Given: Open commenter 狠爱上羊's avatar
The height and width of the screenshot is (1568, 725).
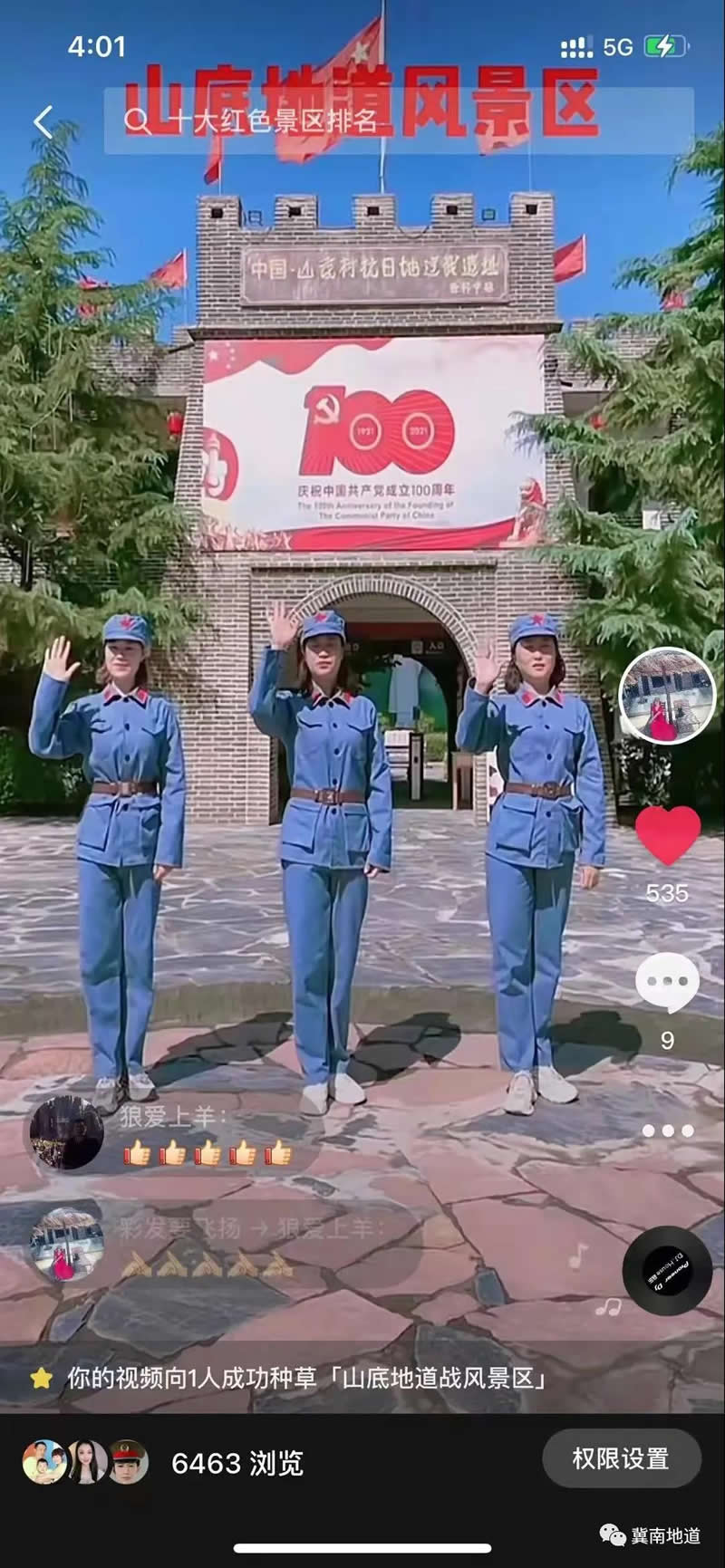Looking at the screenshot, I should 66,1132.
